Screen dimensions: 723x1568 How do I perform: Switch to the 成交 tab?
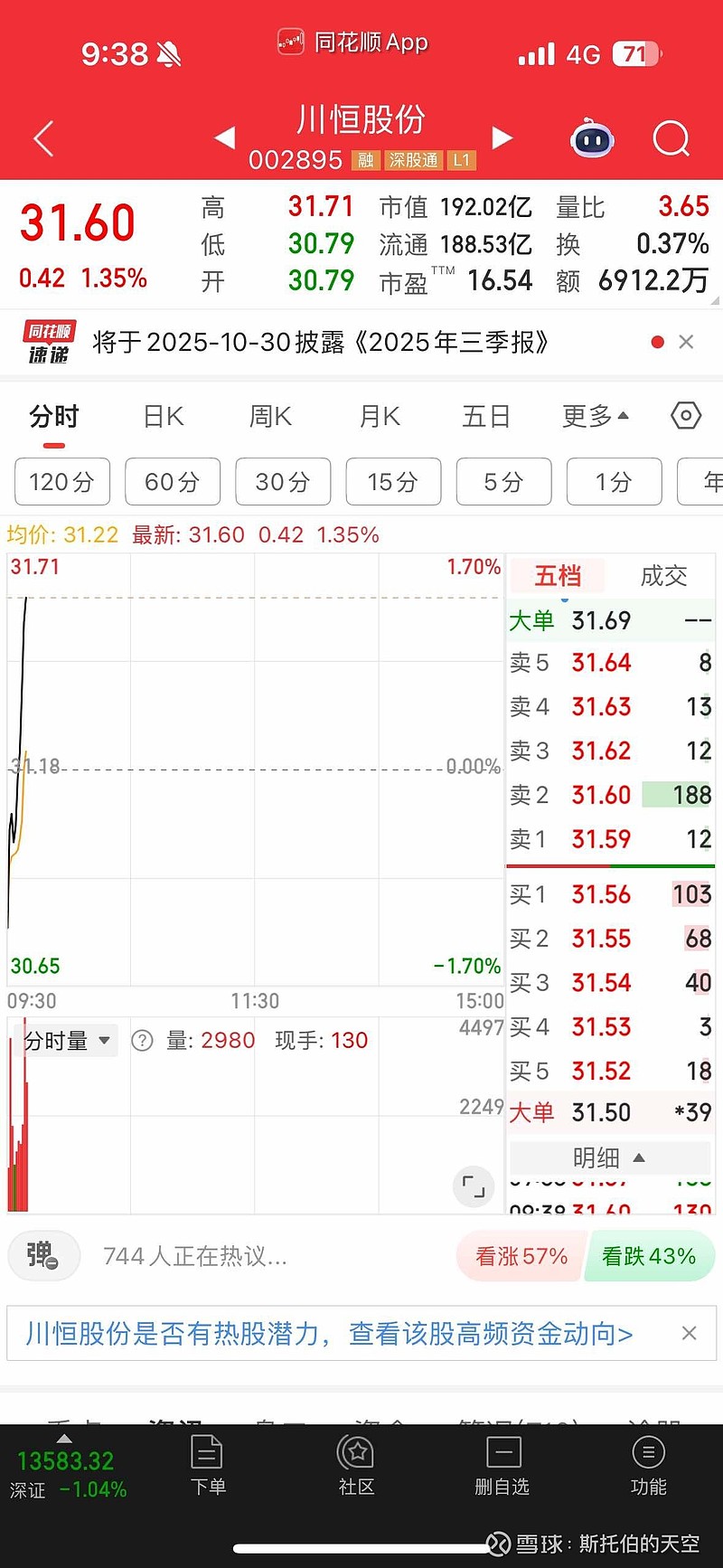pos(664,576)
